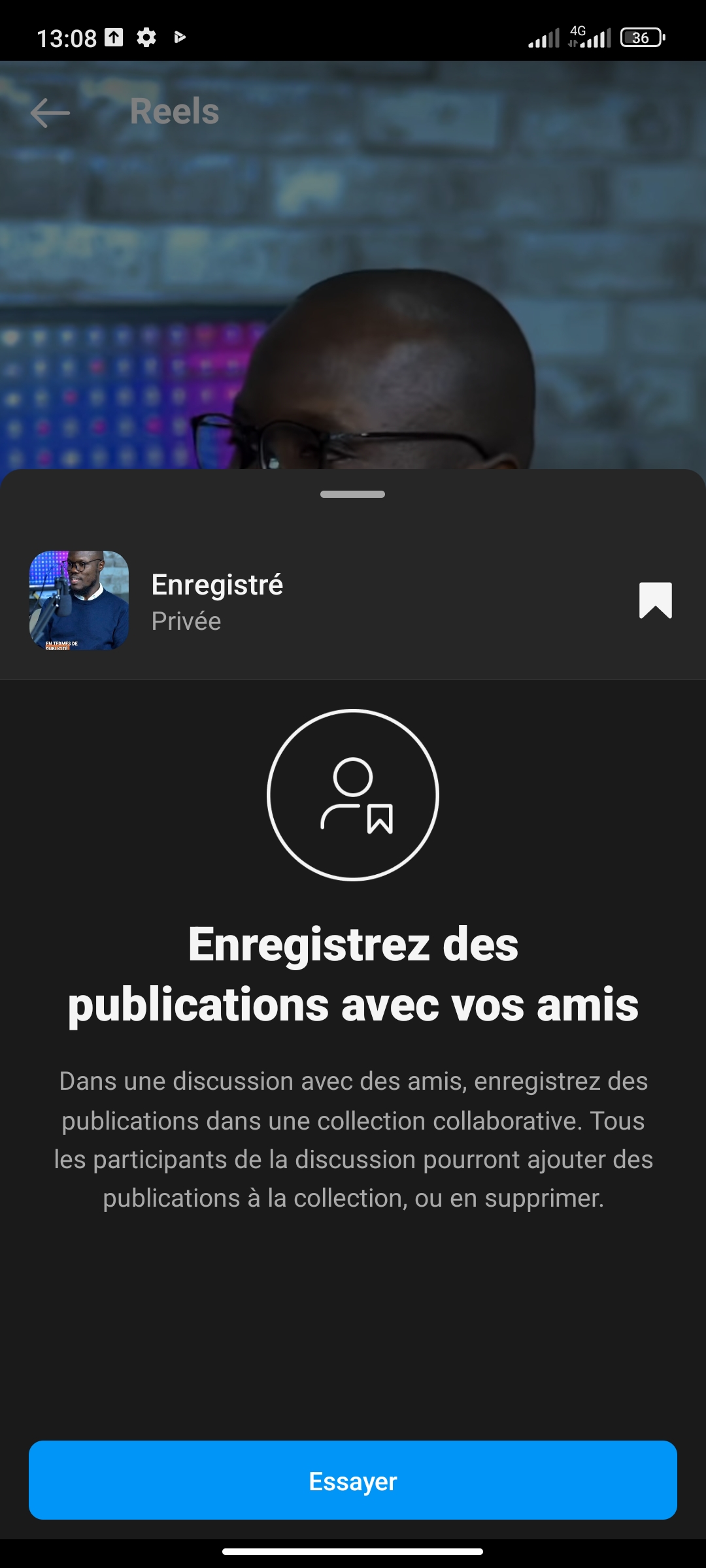Remove the reel from the Enregistré collection
706x1568 pixels.
655,600
